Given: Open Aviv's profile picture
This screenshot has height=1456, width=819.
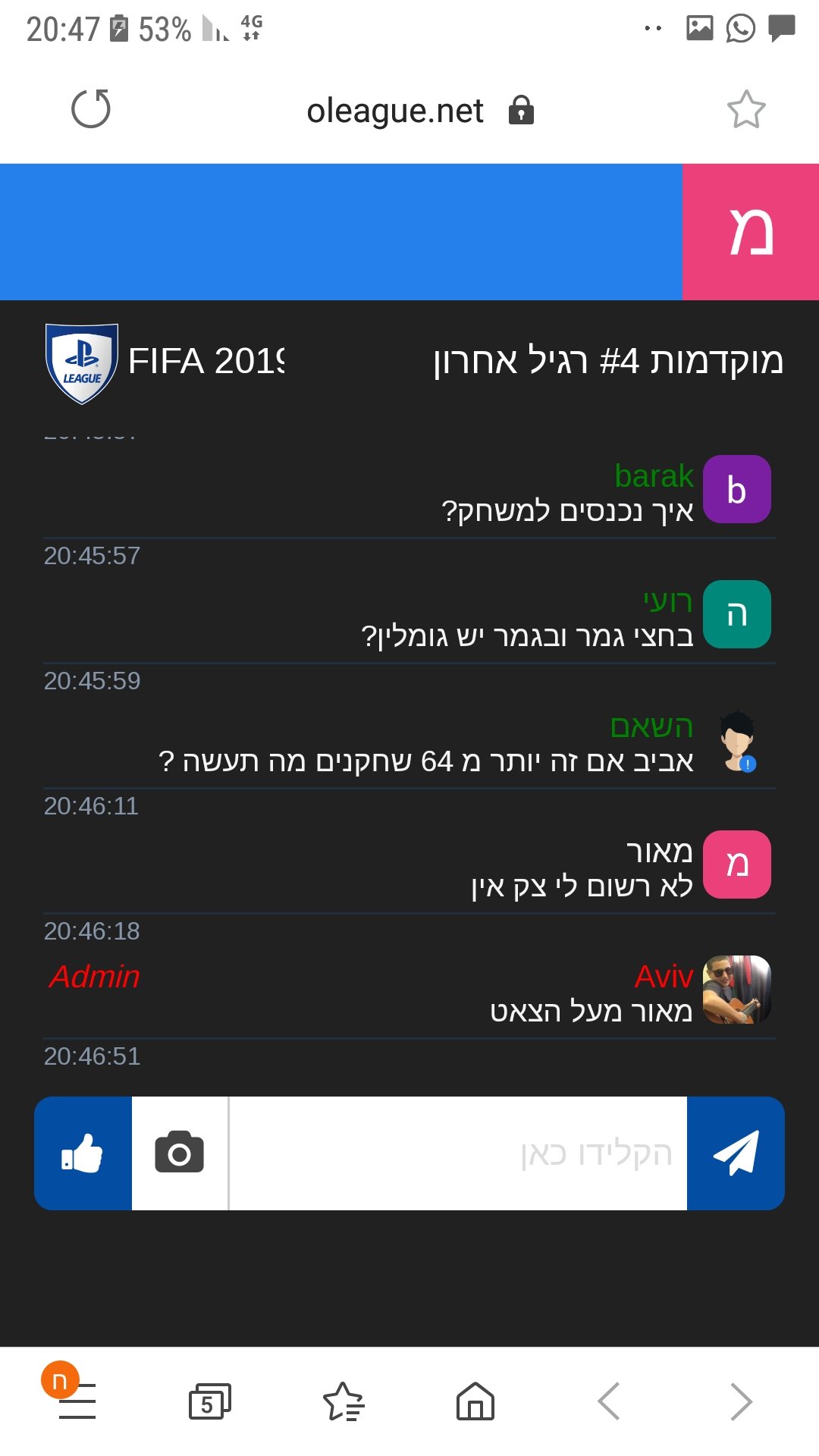Looking at the screenshot, I should 737,990.
